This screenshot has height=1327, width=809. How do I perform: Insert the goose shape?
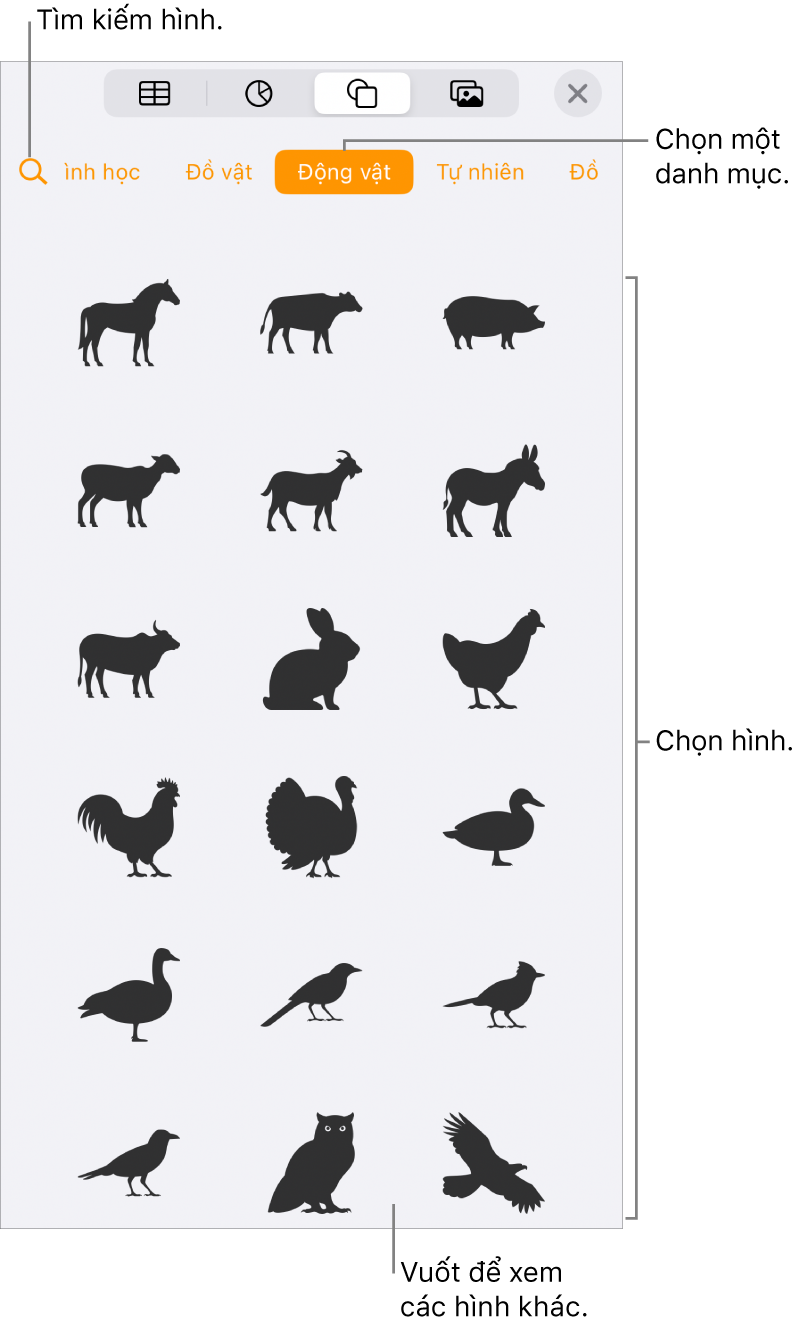click(x=129, y=995)
